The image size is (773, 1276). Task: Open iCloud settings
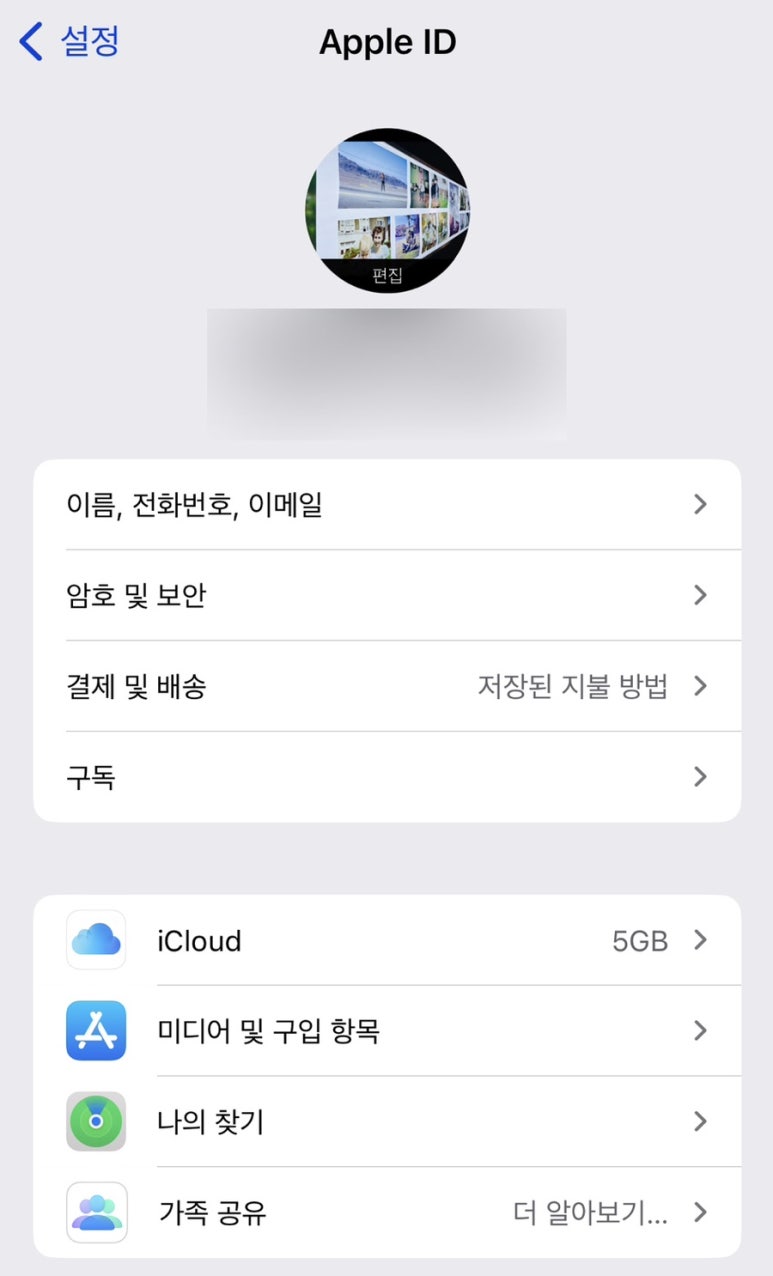[387, 941]
